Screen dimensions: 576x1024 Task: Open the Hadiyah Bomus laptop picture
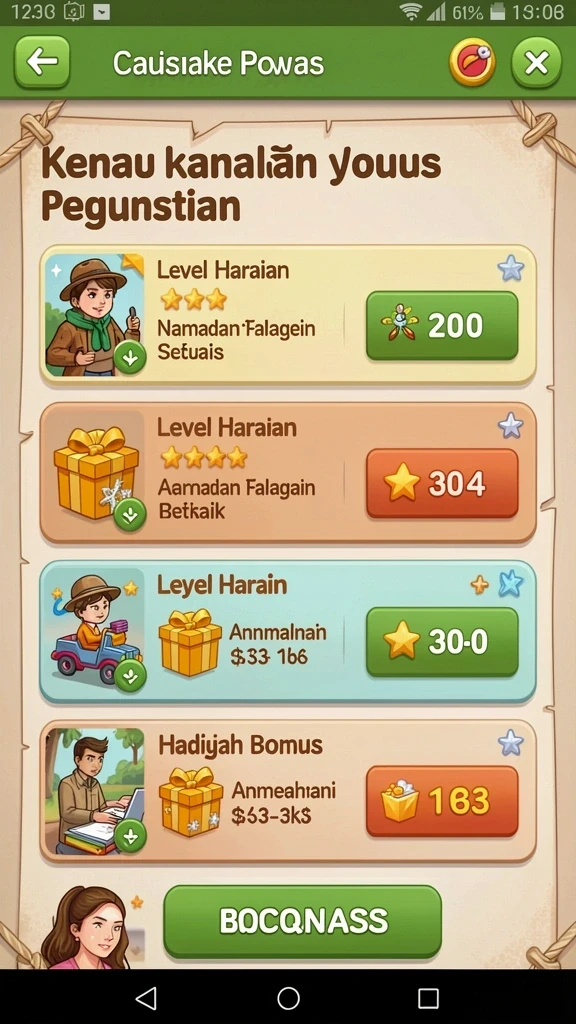[95, 791]
